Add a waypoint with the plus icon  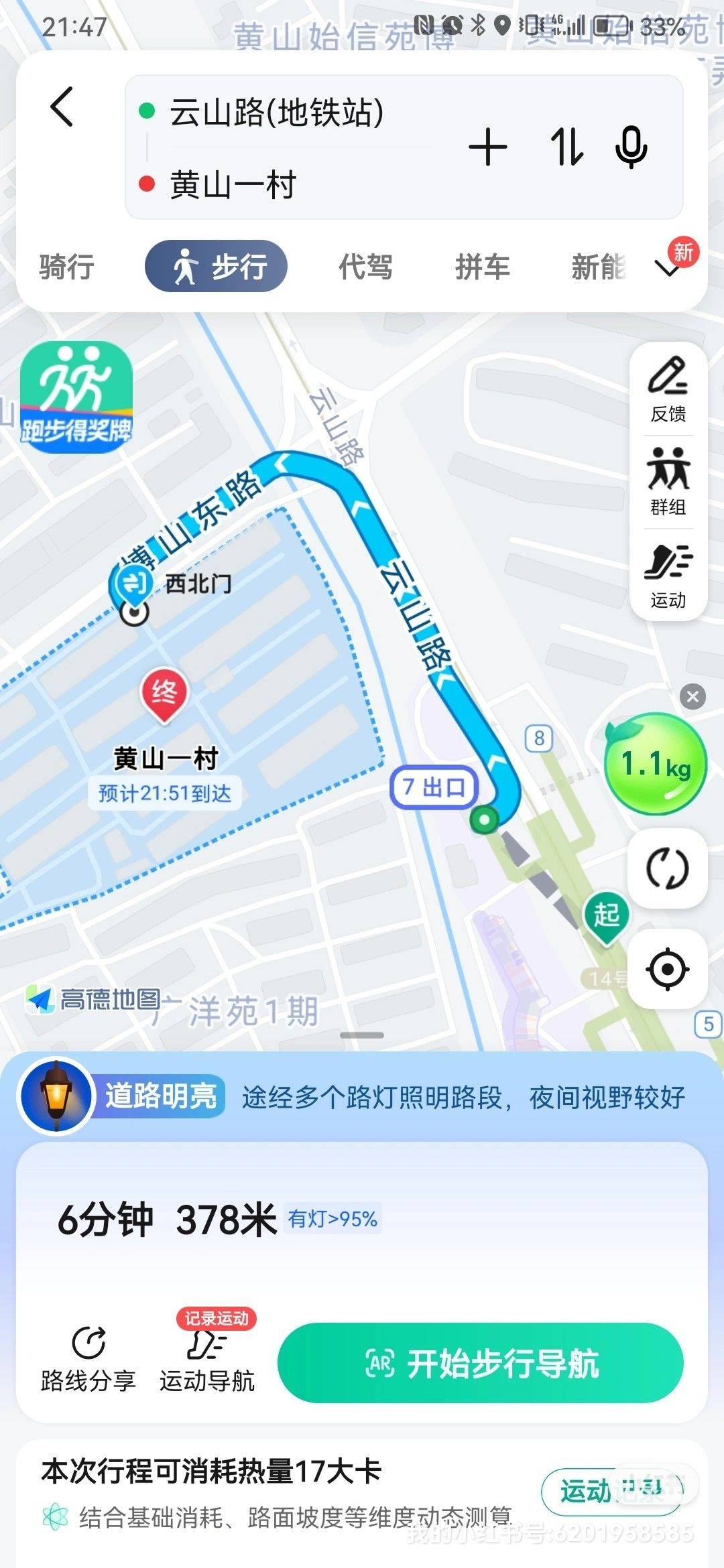pyautogui.click(x=487, y=147)
